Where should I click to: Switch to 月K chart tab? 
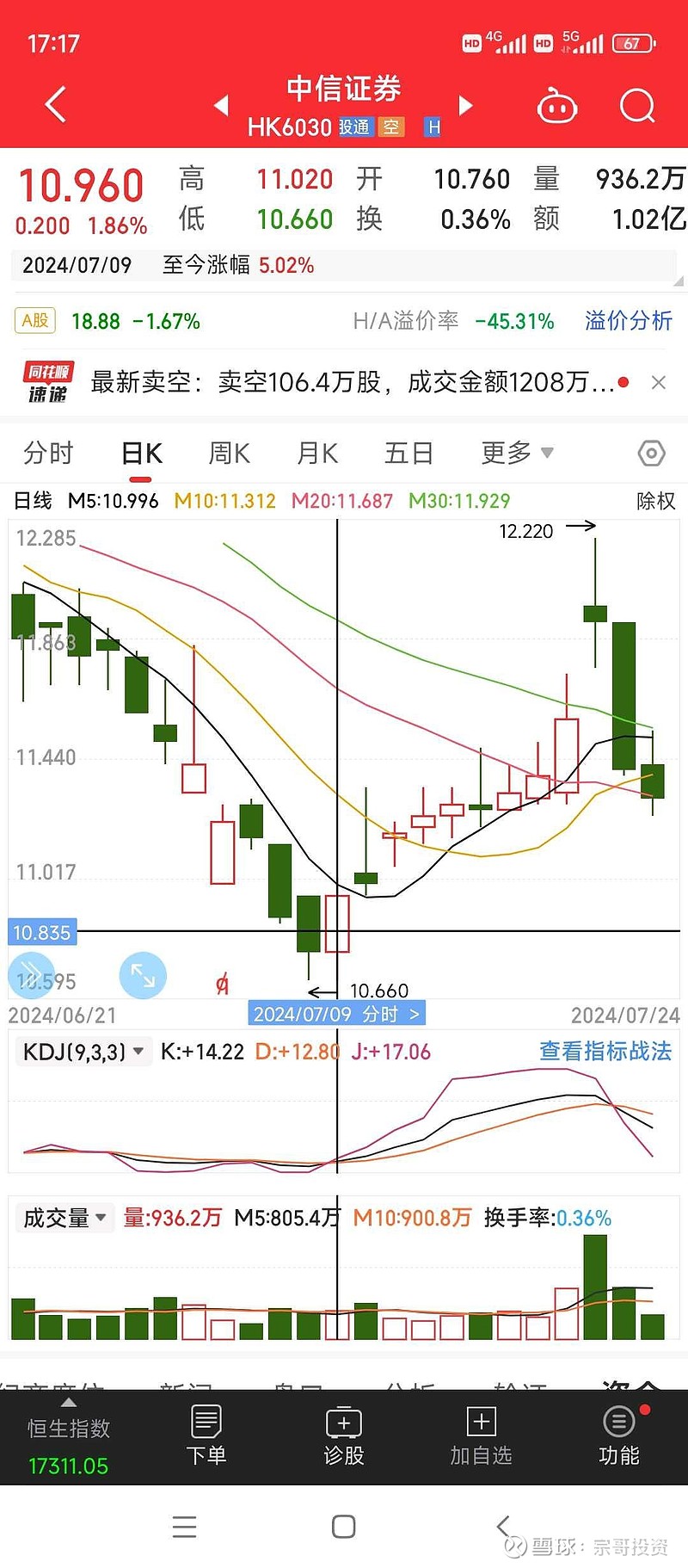point(317,453)
